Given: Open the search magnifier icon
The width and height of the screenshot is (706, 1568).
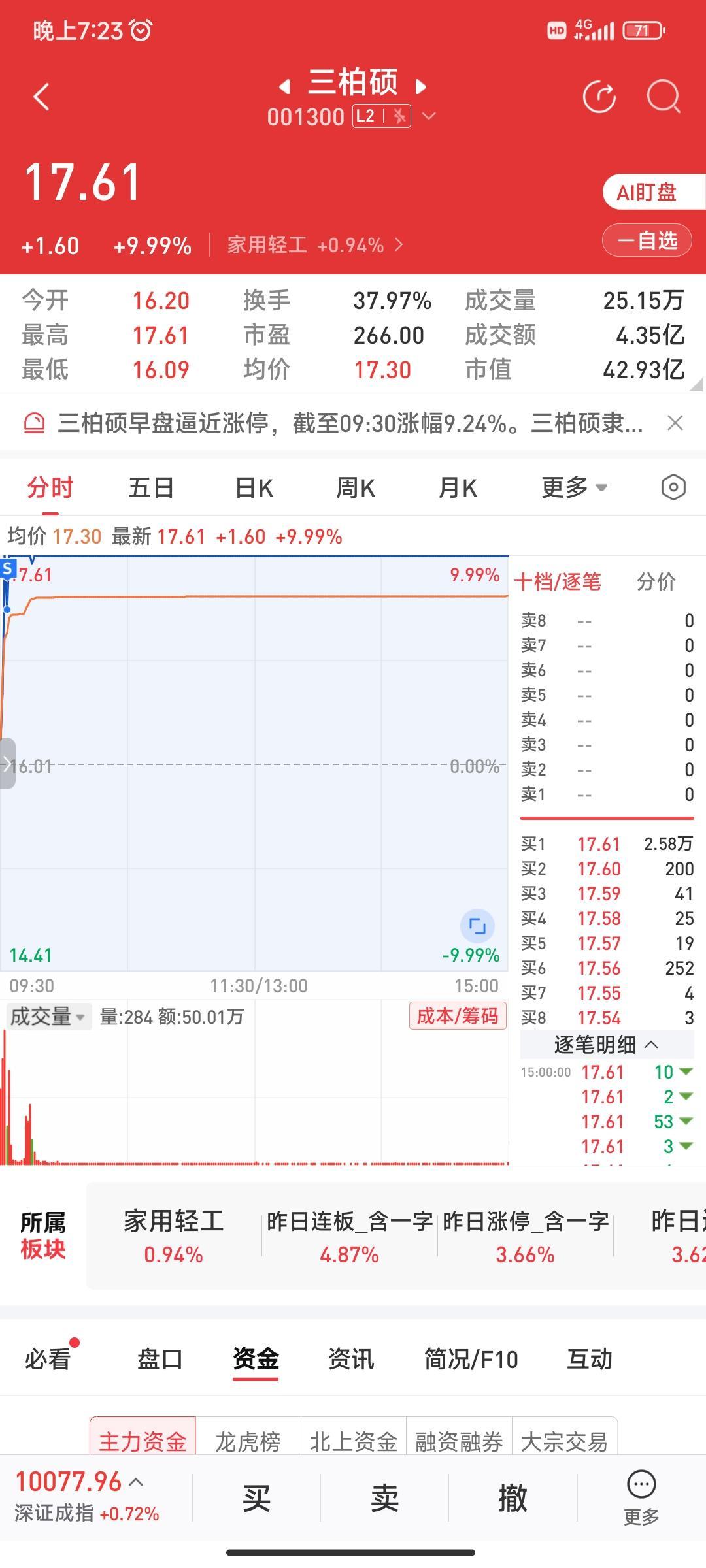Looking at the screenshot, I should point(664,97).
